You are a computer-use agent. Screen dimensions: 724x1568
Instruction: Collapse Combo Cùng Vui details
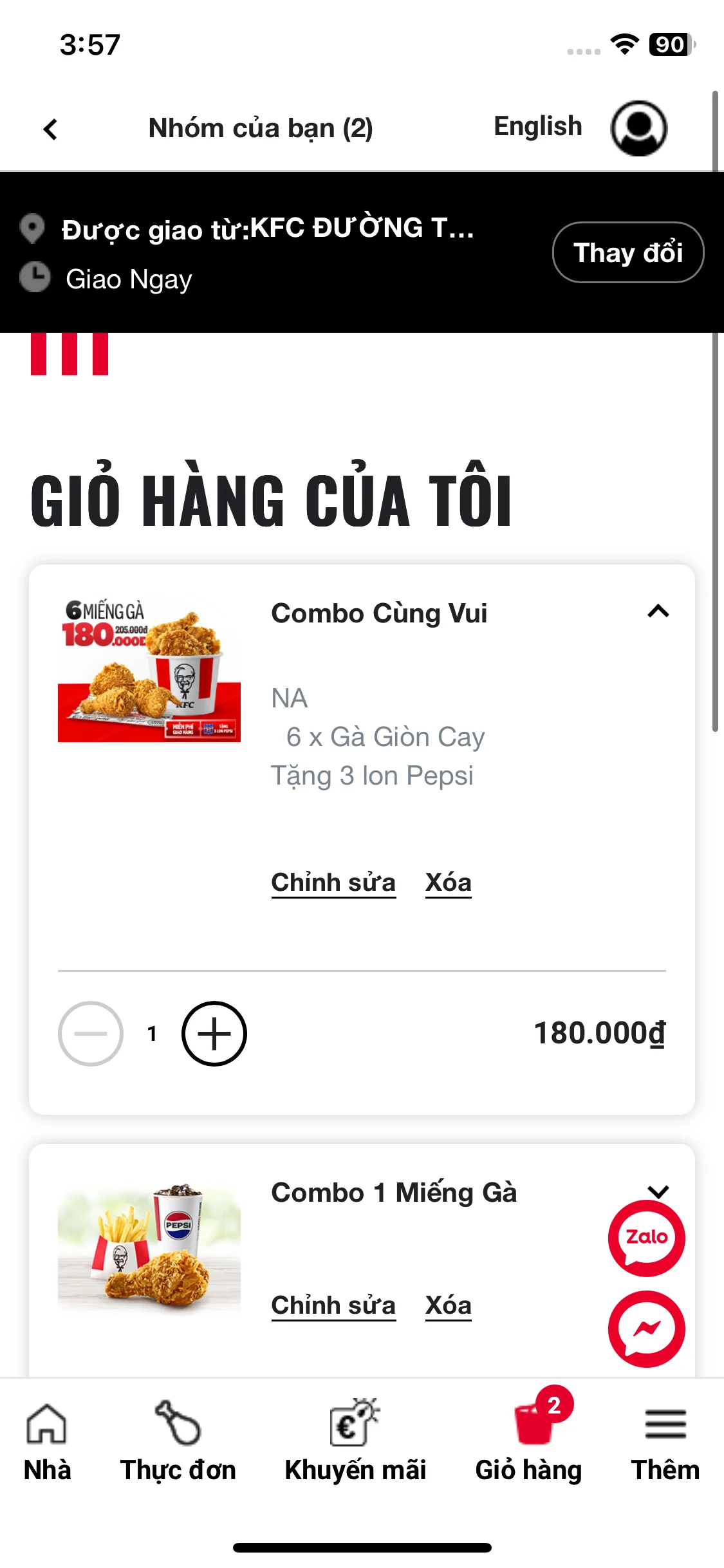[x=658, y=611]
